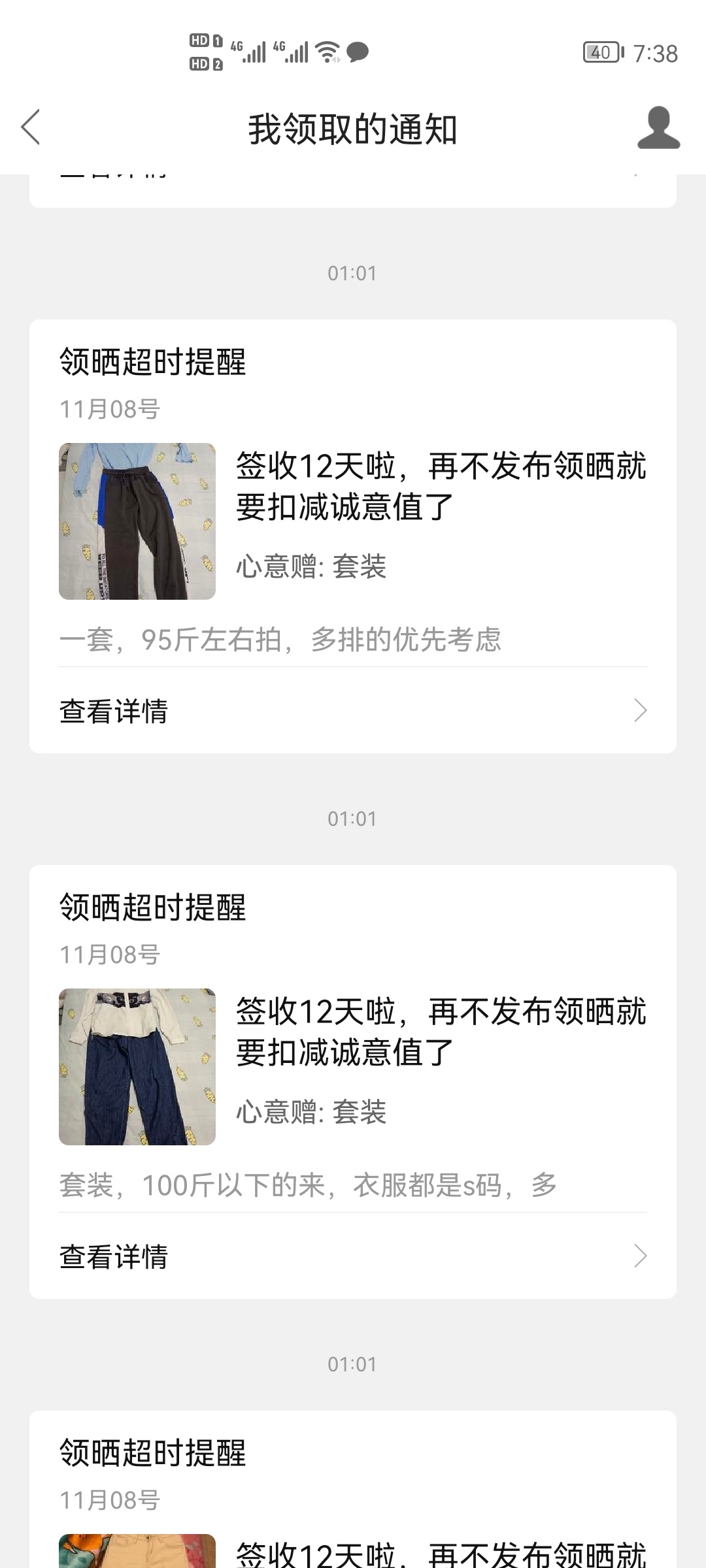Go back using the top-left arrow
Image resolution: width=706 pixels, height=1568 pixels.
coord(31,127)
